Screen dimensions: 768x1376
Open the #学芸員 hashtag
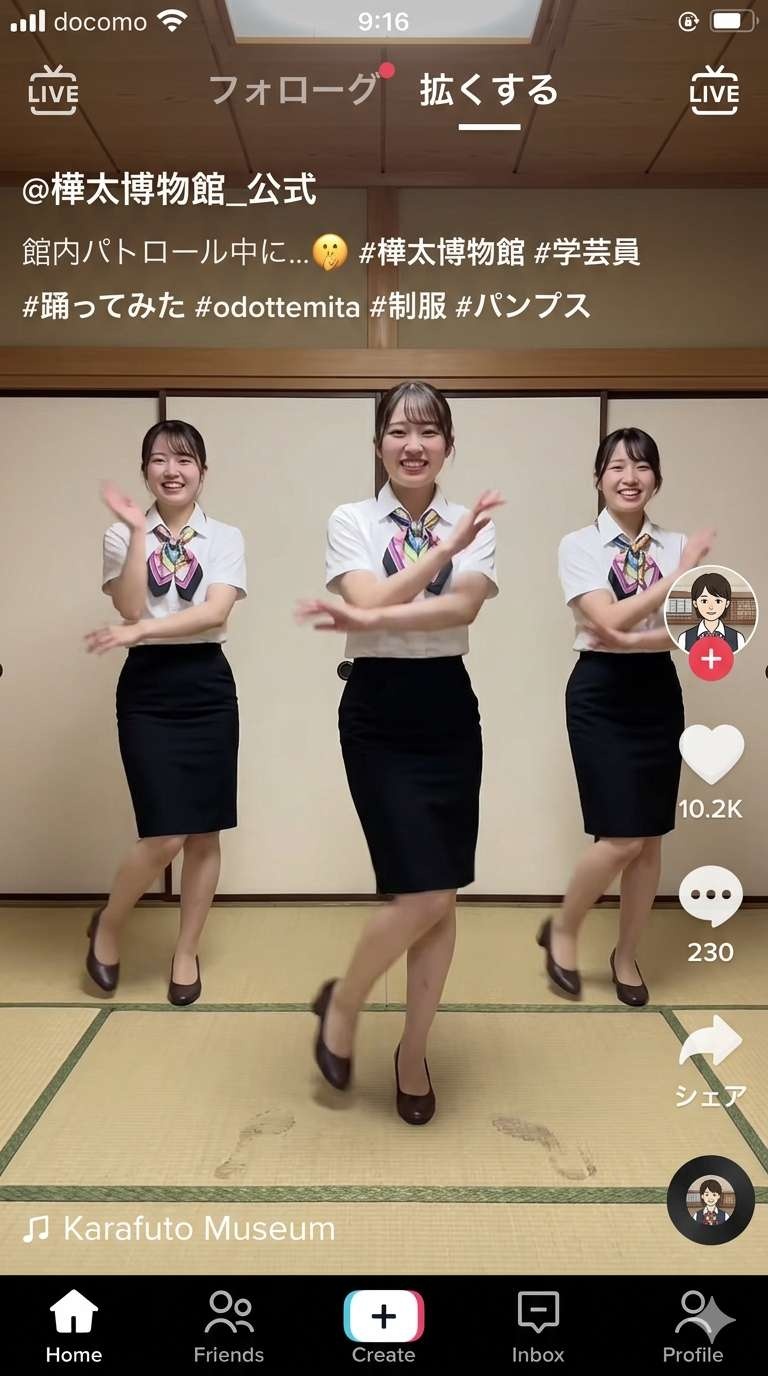(587, 252)
